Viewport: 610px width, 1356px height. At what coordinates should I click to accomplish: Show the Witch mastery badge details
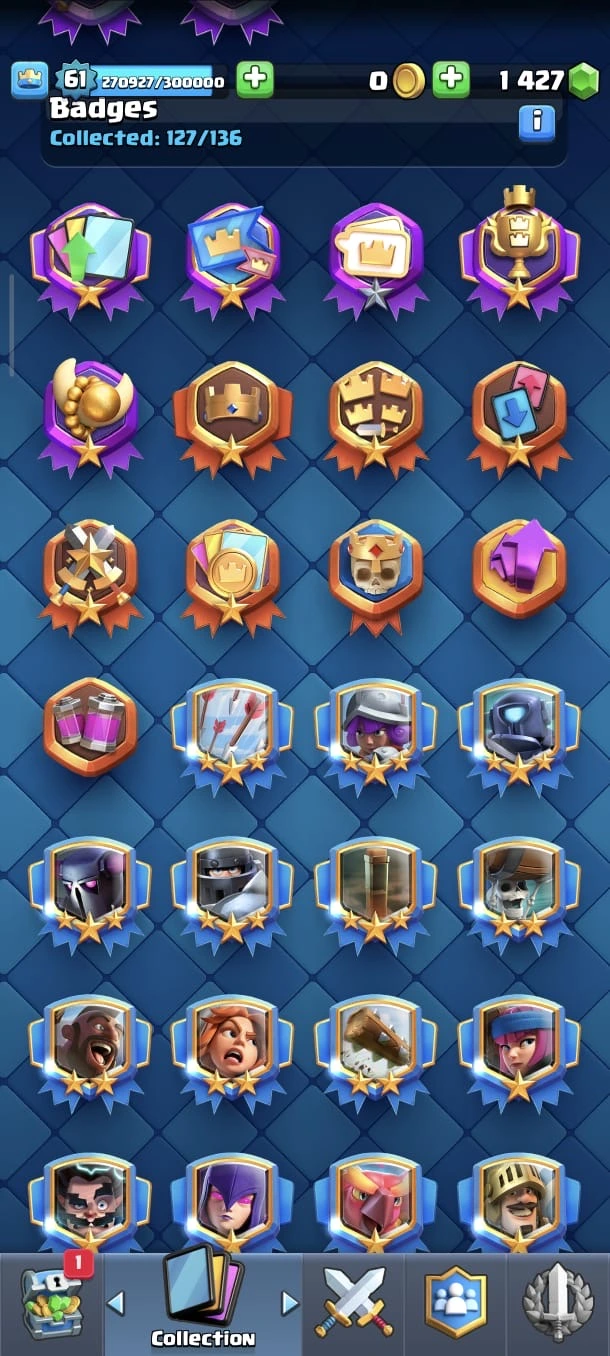click(x=232, y=1200)
